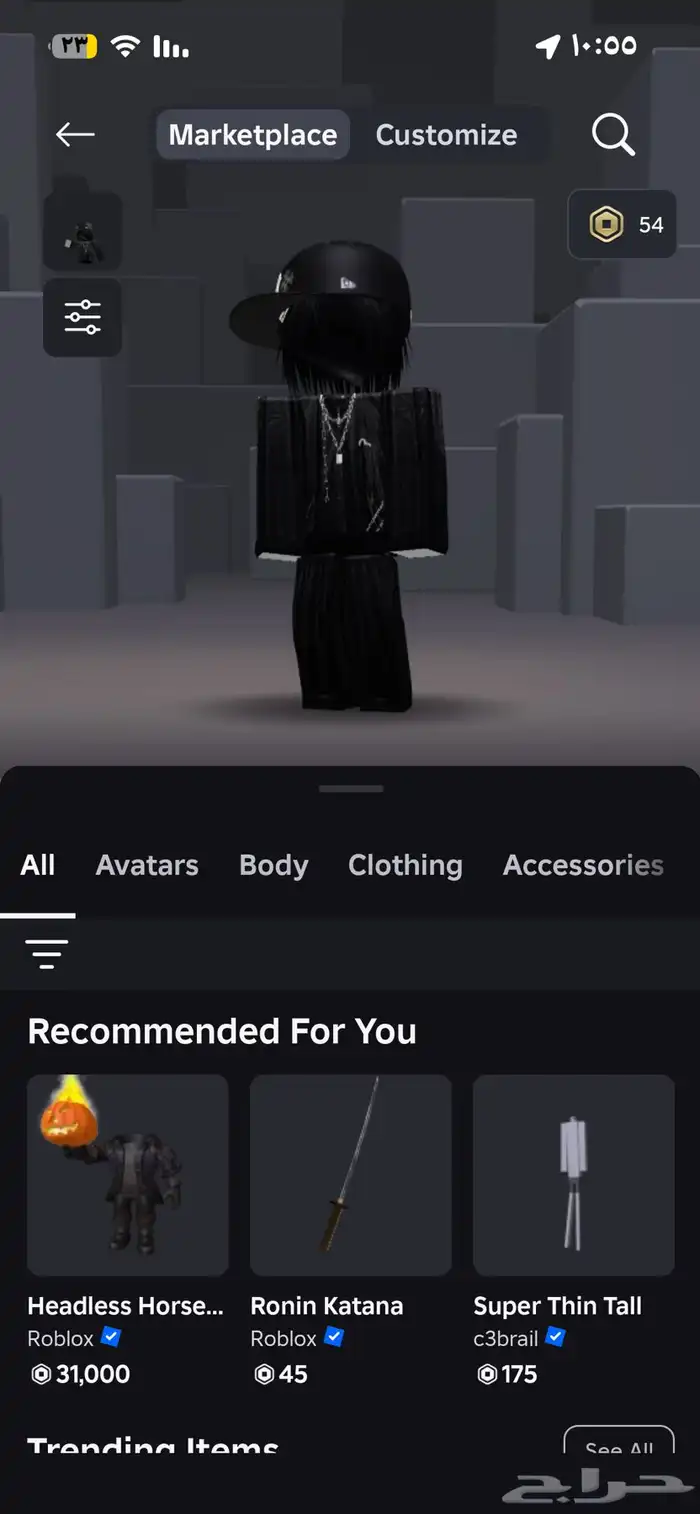700x1514 pixels.
Task: Show the Avatars category
Action: click(147, 865)
